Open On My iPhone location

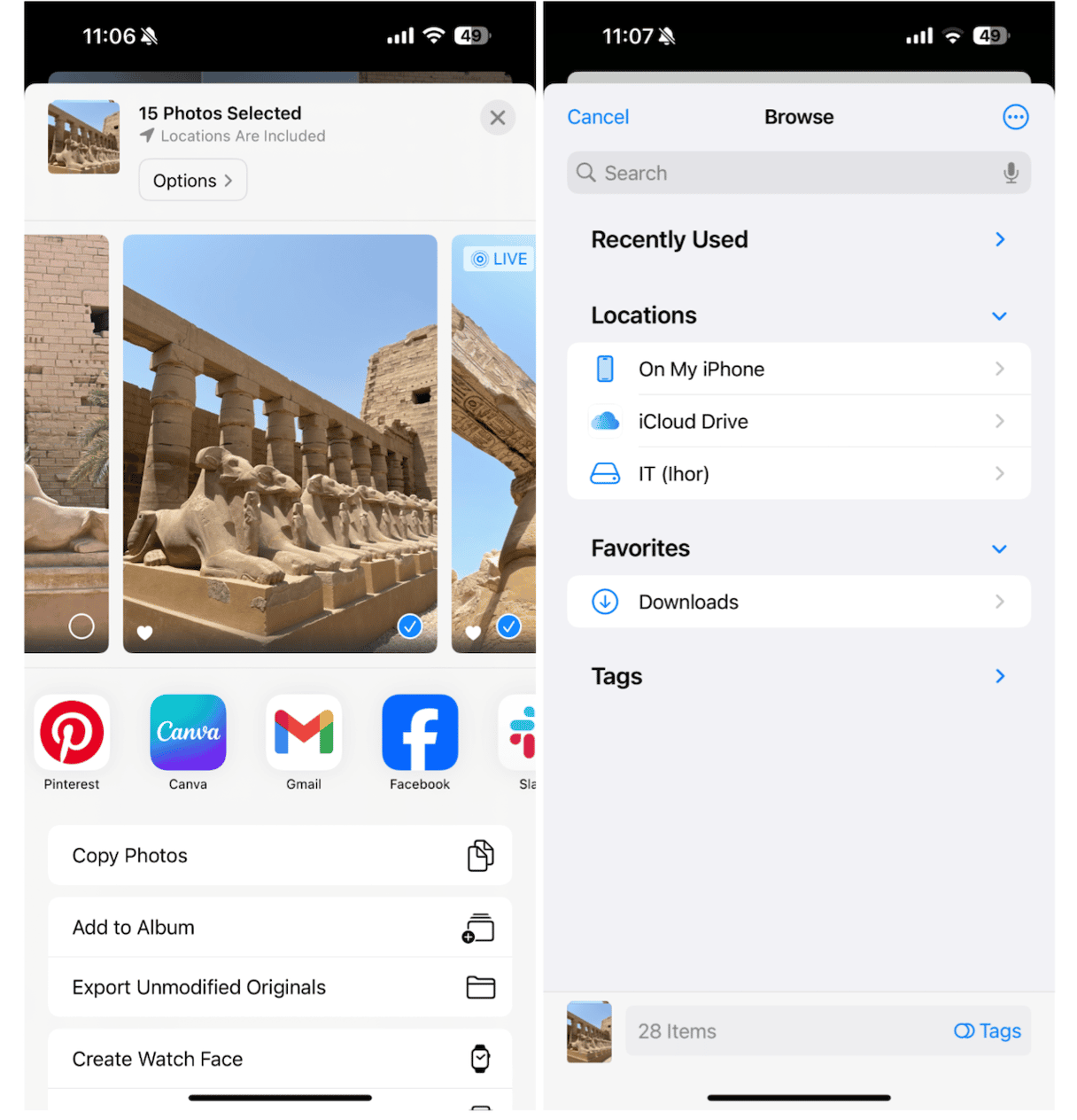coord(798,369)
